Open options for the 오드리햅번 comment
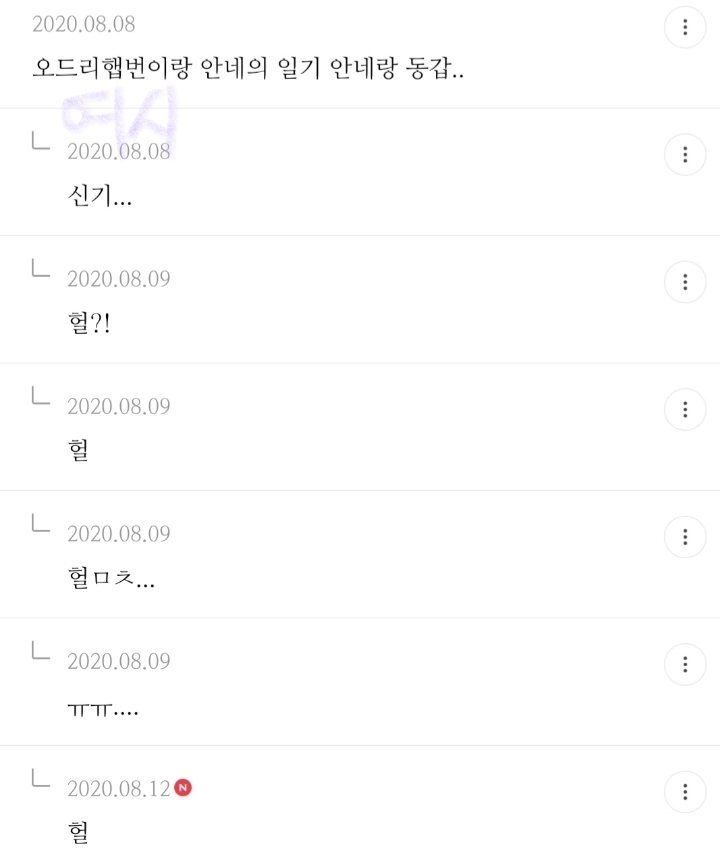 [685, 27]
